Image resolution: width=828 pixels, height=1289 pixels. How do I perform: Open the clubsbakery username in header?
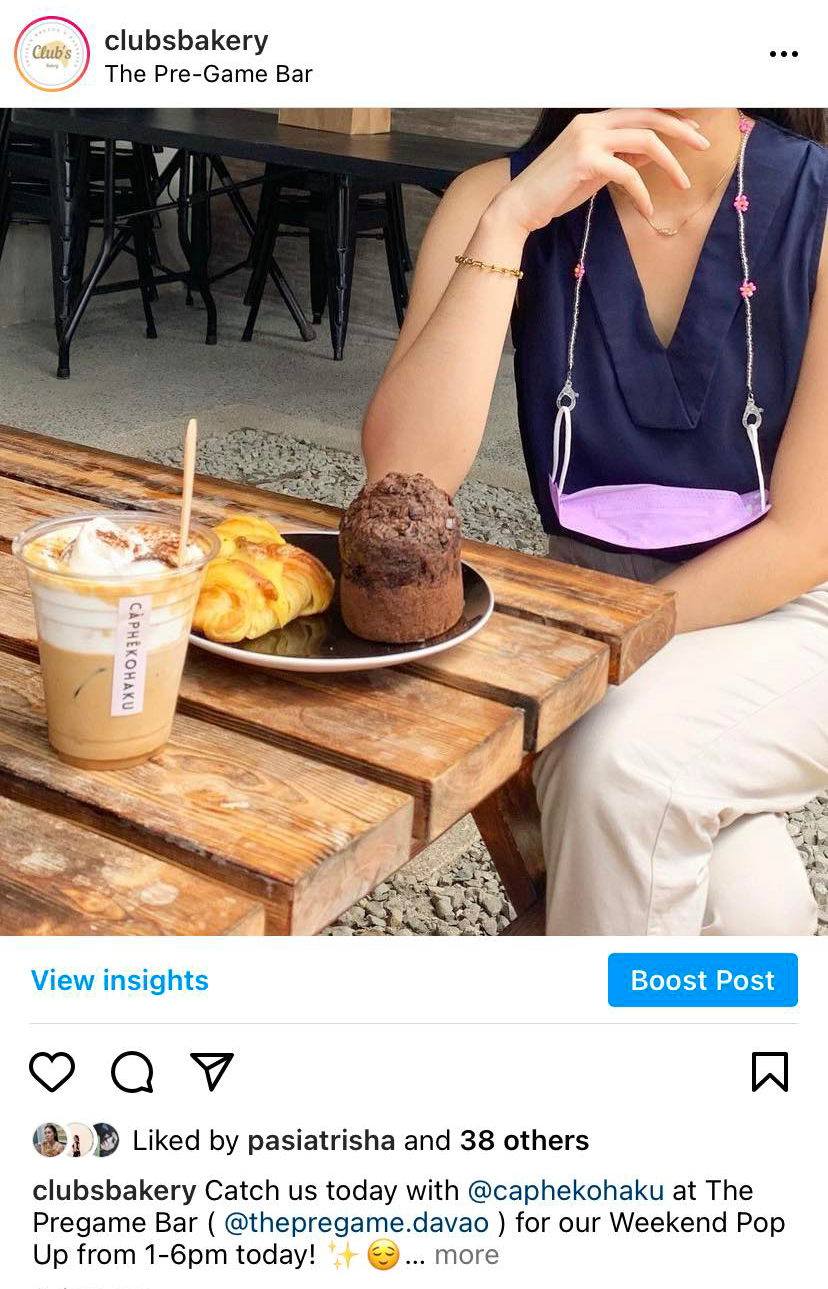[x=186, y=41]
